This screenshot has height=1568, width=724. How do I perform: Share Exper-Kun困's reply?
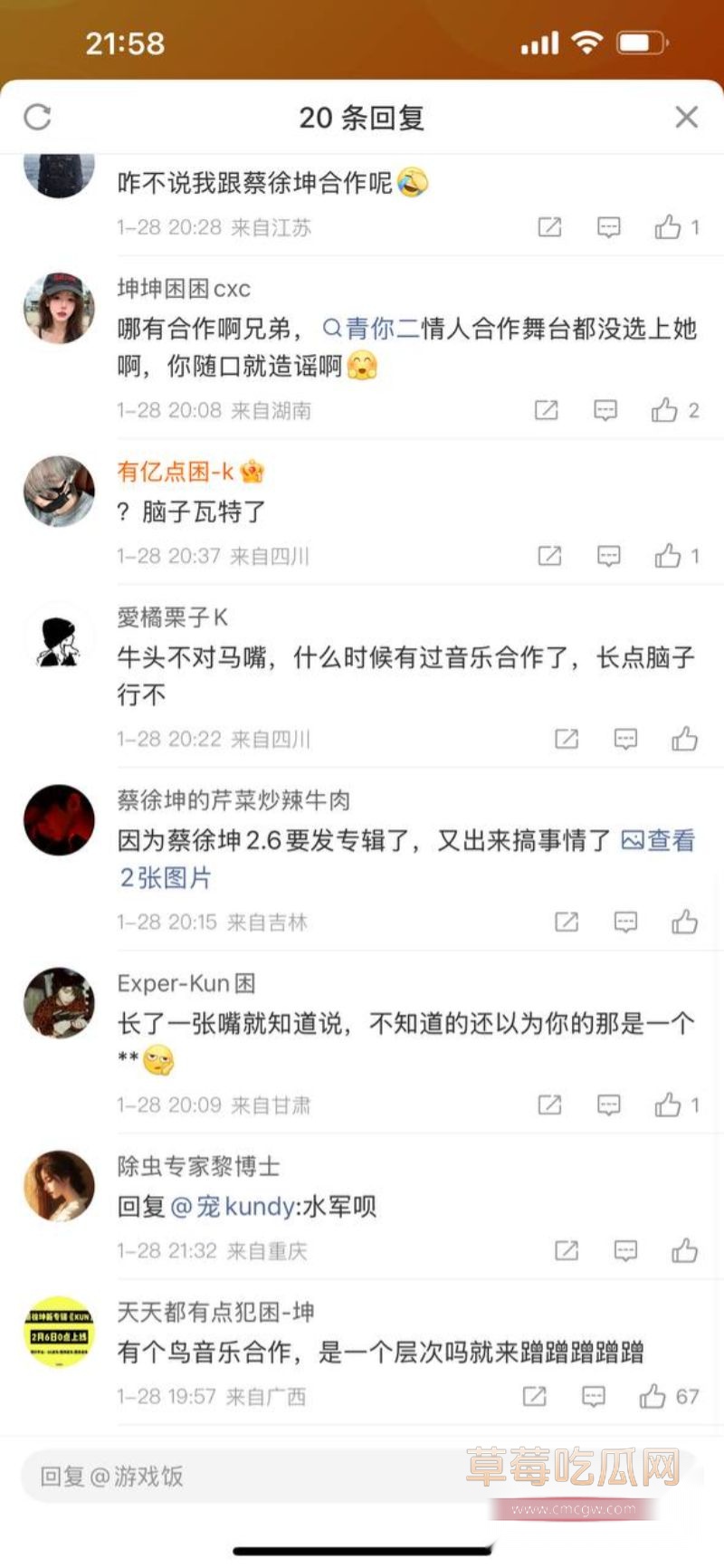click(550, 1104)
